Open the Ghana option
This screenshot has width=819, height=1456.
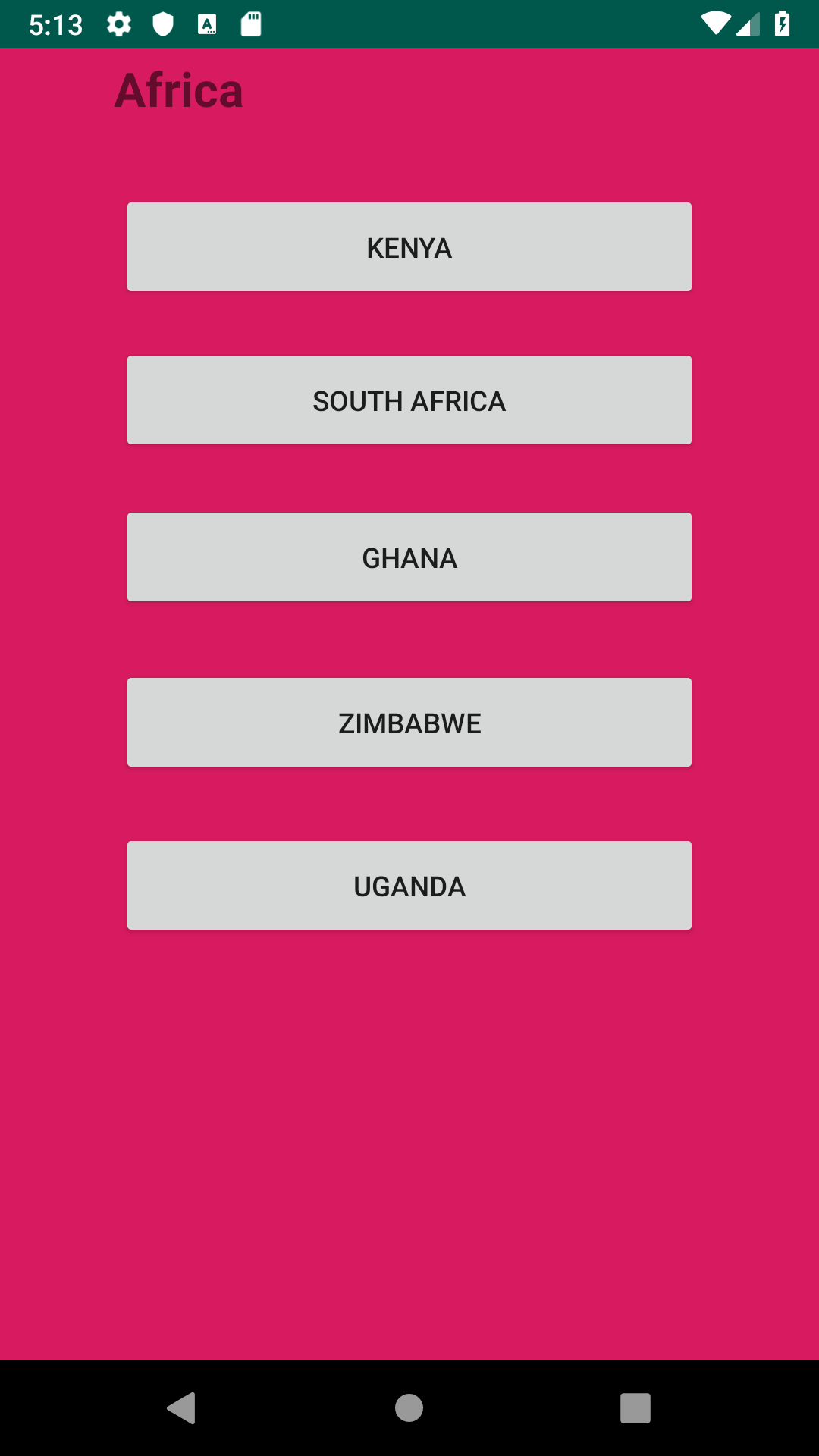(409, 557)
